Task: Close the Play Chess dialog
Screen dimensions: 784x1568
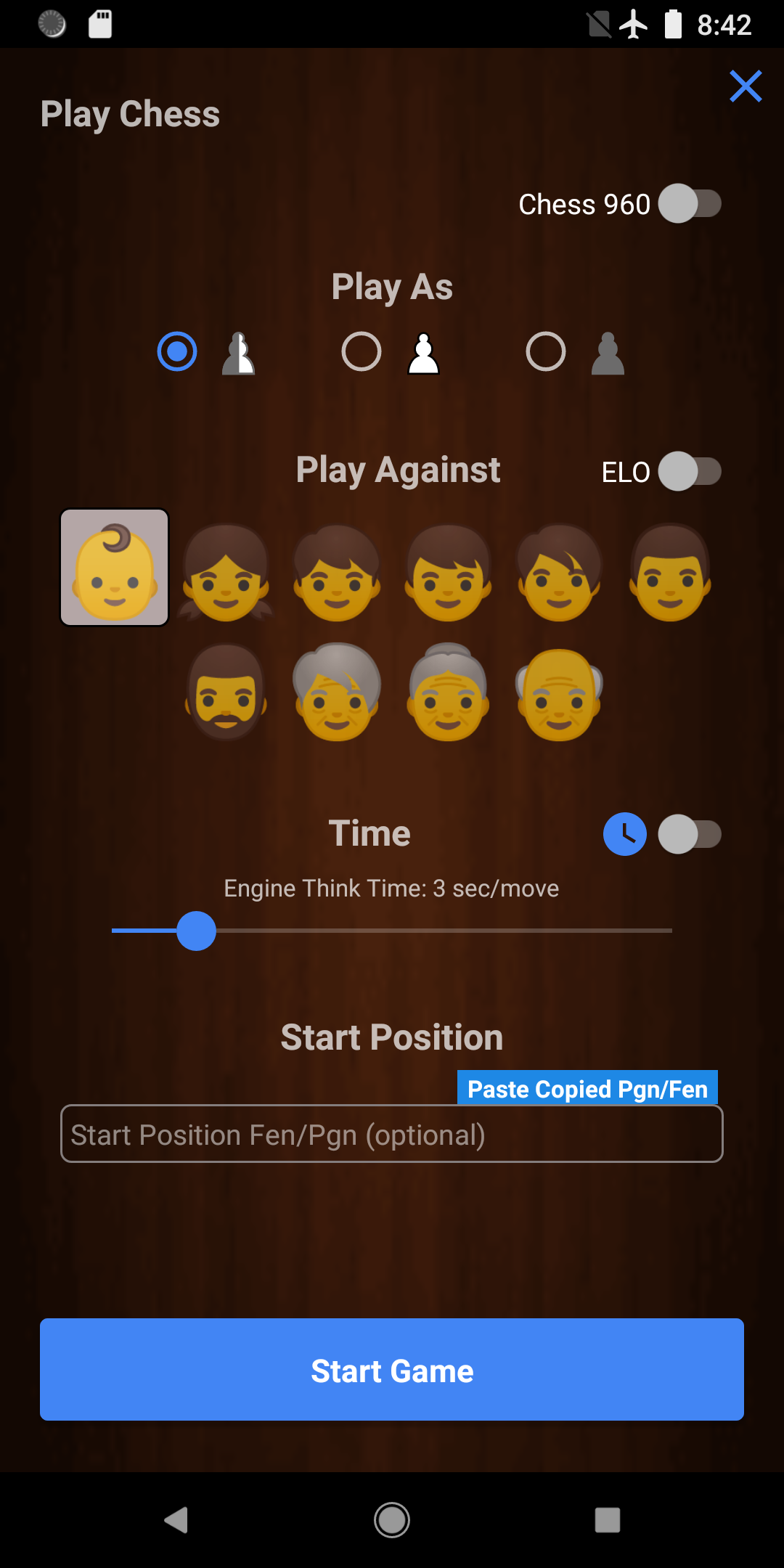Action: [x=746, y=86]
